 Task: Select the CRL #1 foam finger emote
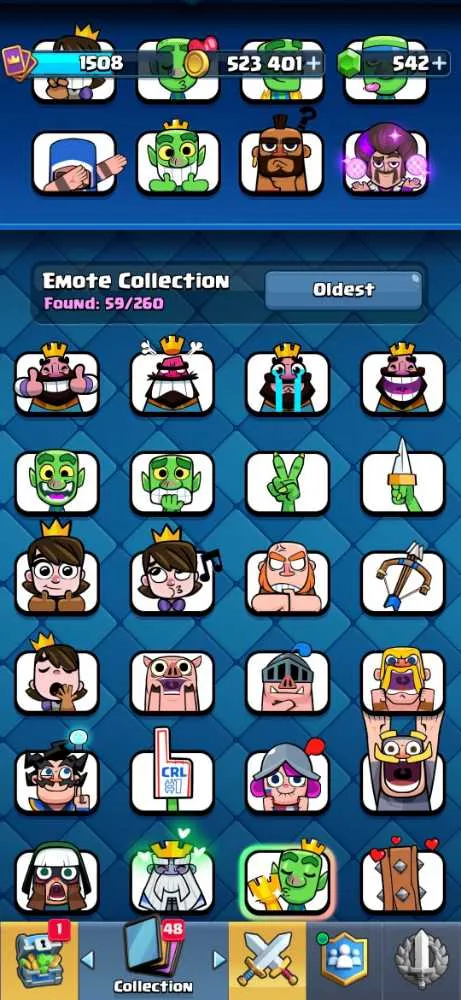tap(172, 773)
